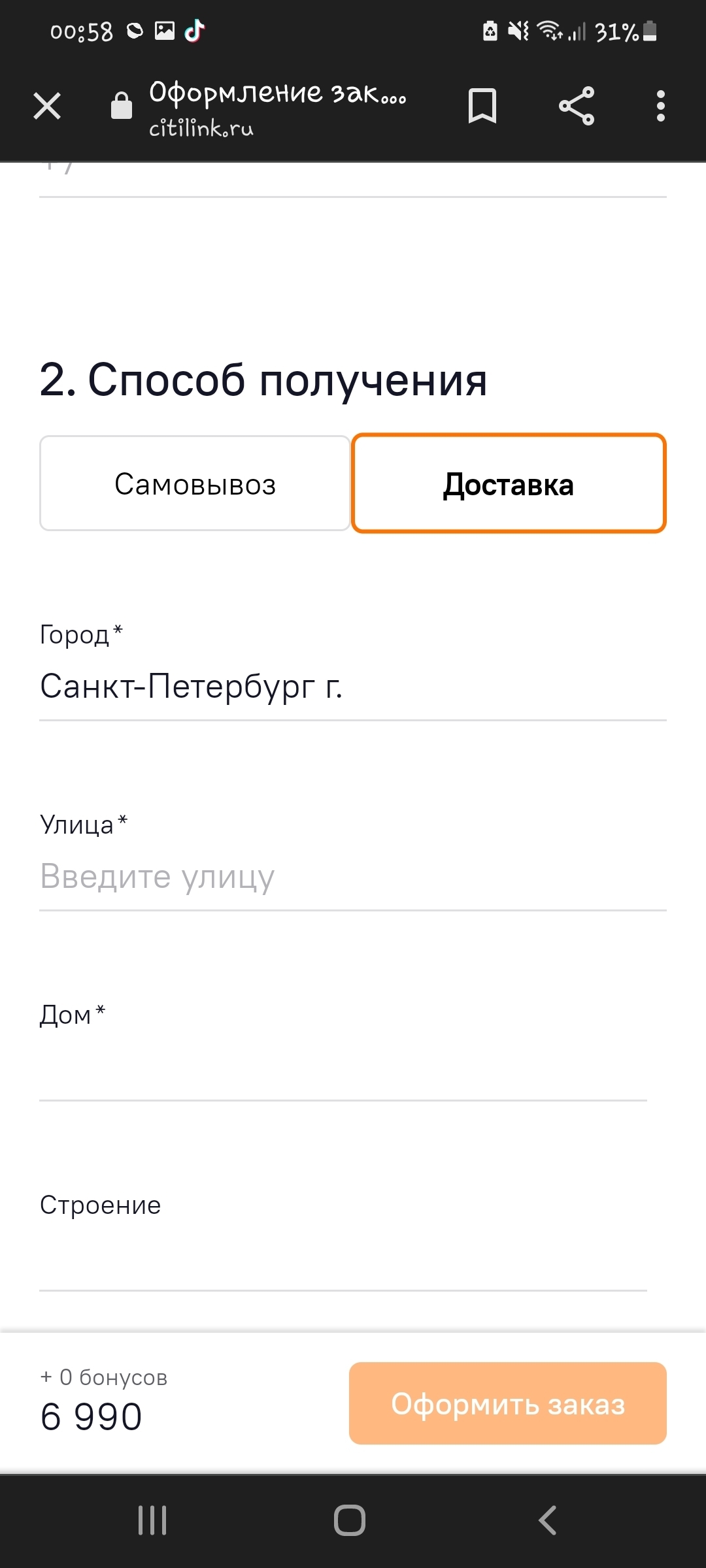Tap Оформить заказ to place order
This screenshot has width=706, height=1568.
click(x=507, y=1403)
